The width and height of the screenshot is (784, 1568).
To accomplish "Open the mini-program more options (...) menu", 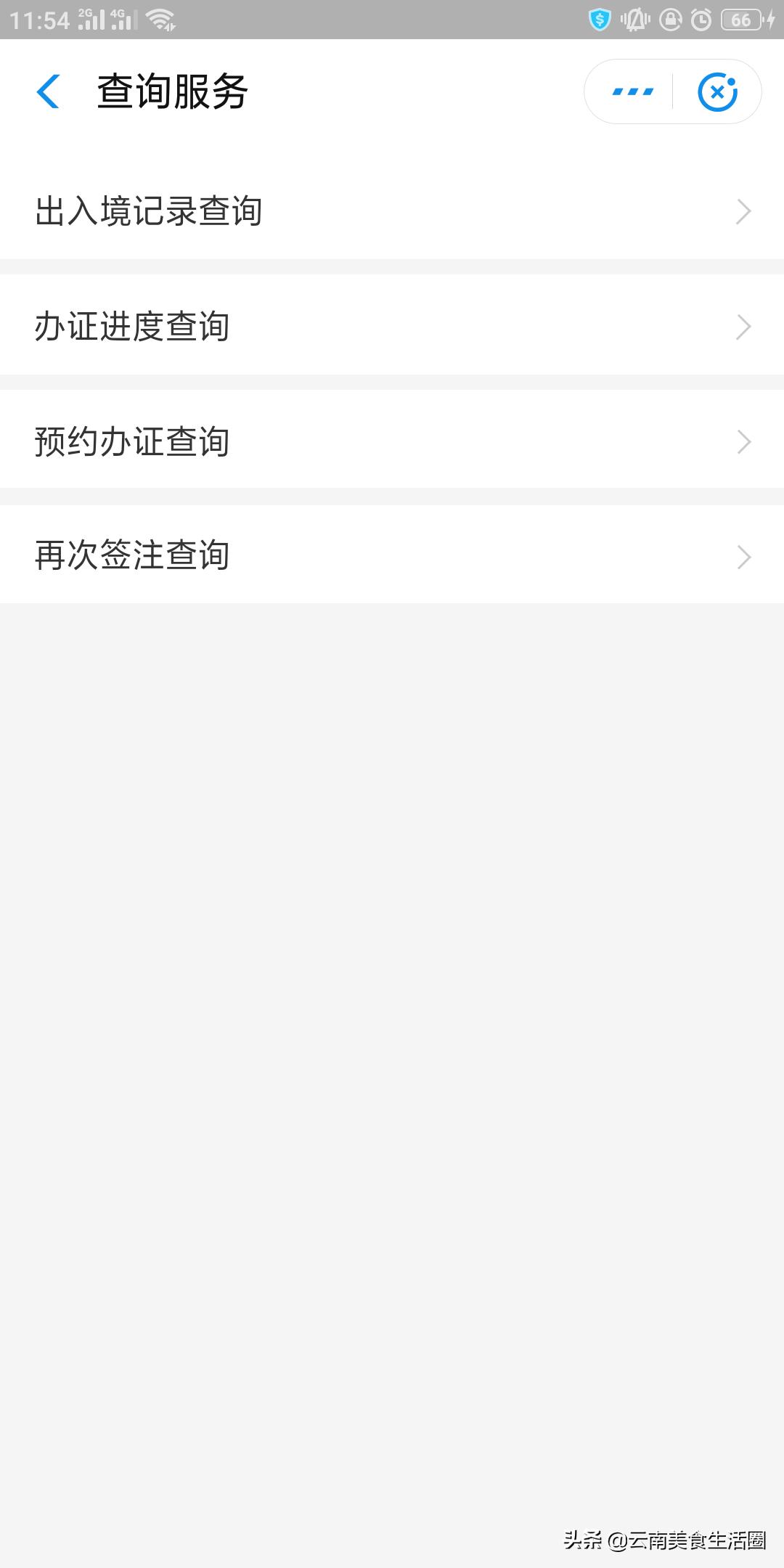I will click(631, 91).
